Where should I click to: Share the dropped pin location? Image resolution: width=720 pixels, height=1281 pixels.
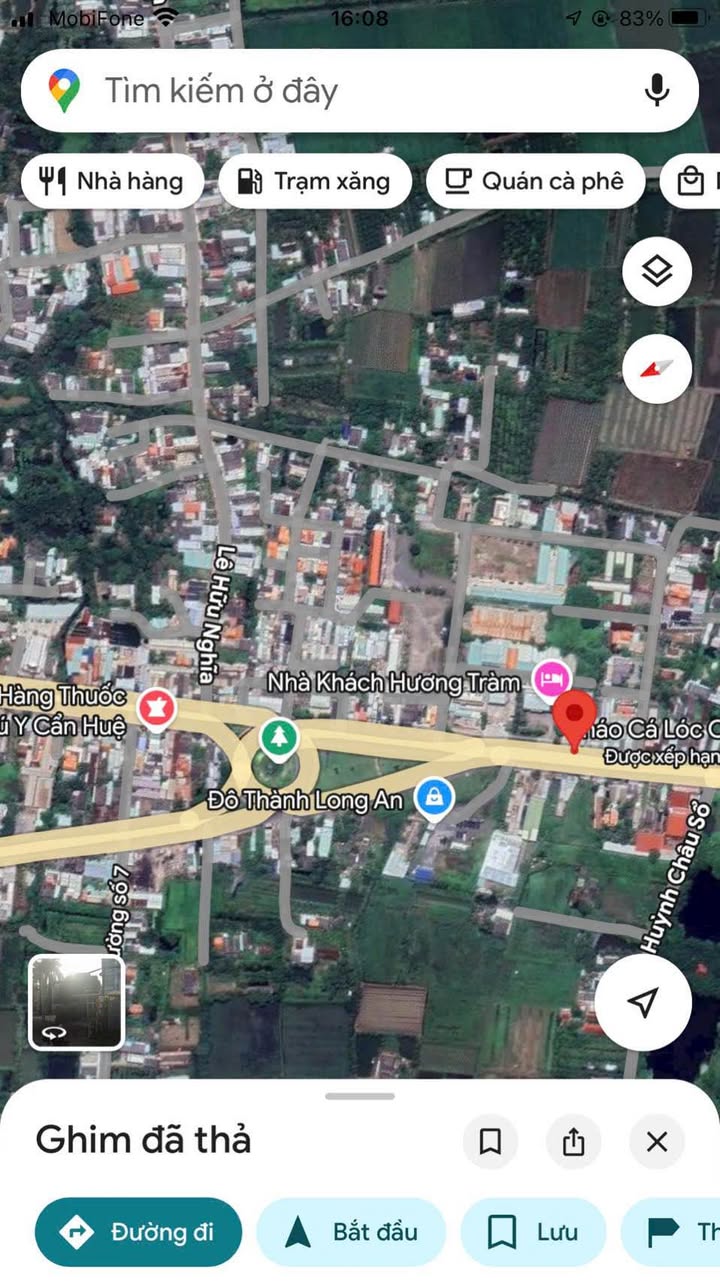tap(573, 1142)
